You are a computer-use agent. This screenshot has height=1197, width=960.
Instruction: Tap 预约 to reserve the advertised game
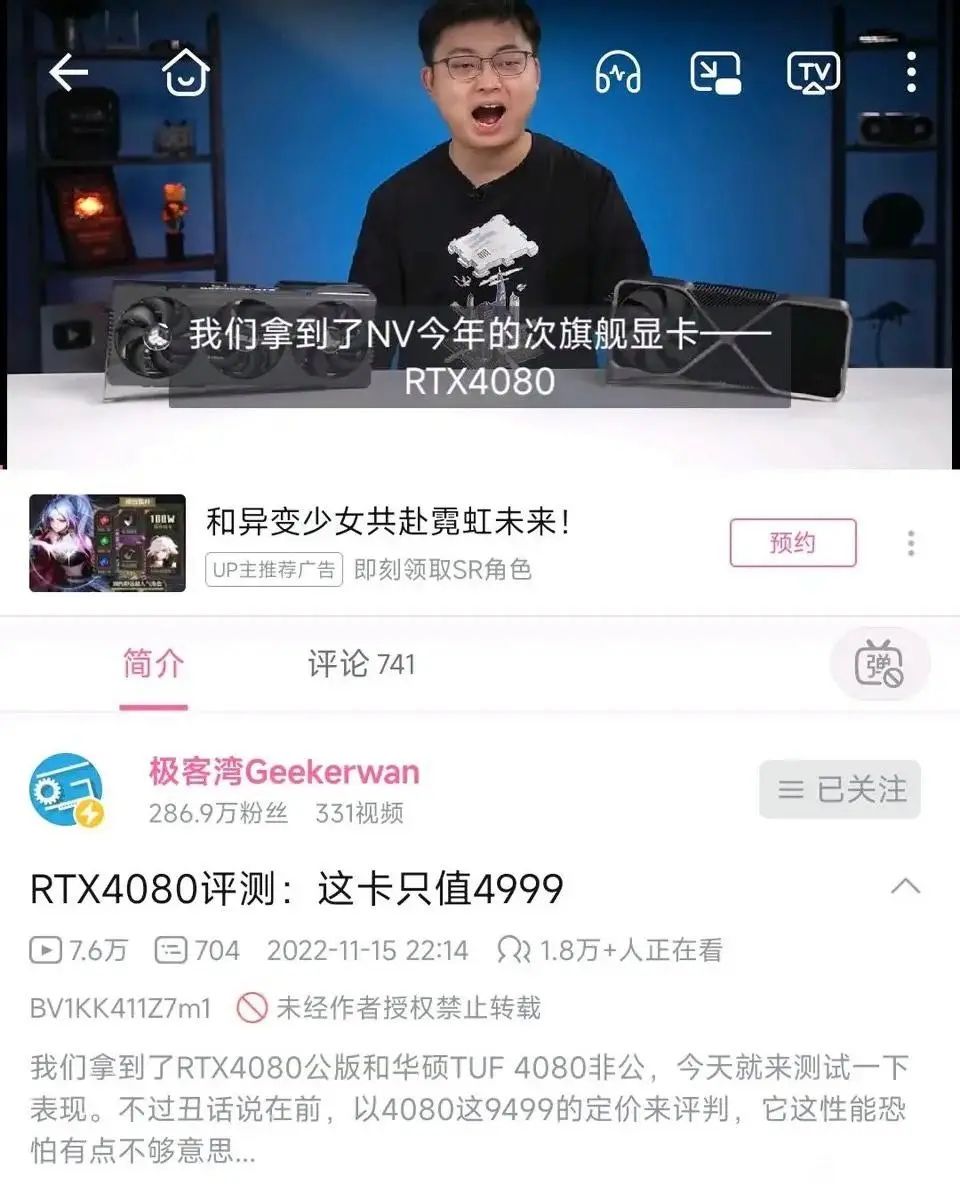point(792,543)
